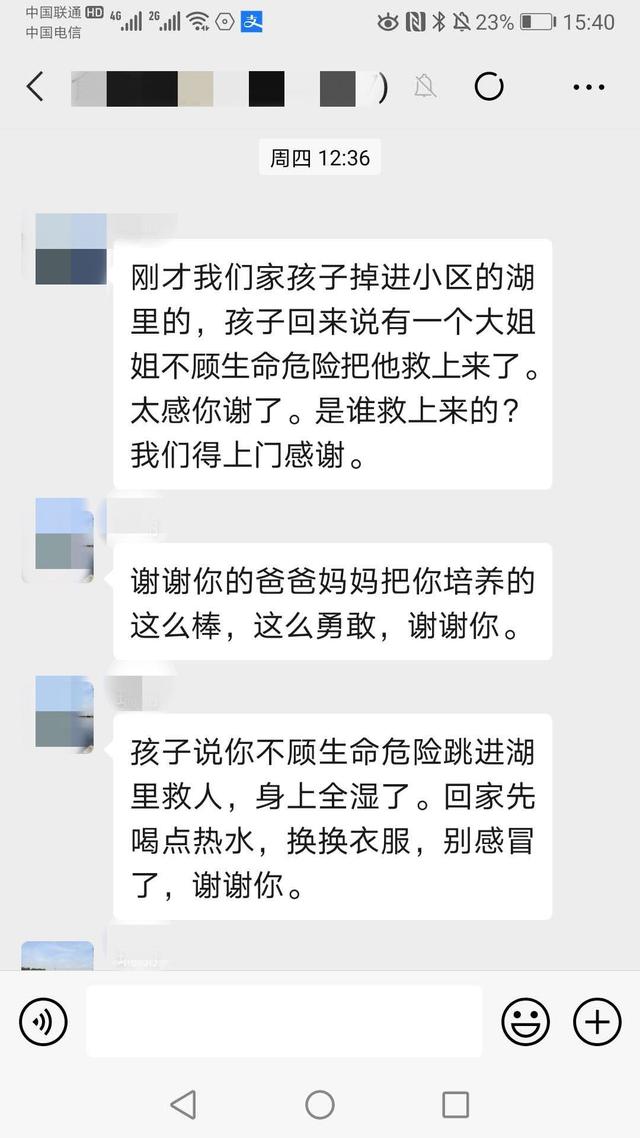Go back from the chat
Screen dimensions: 640x1138
coord(36,87)
